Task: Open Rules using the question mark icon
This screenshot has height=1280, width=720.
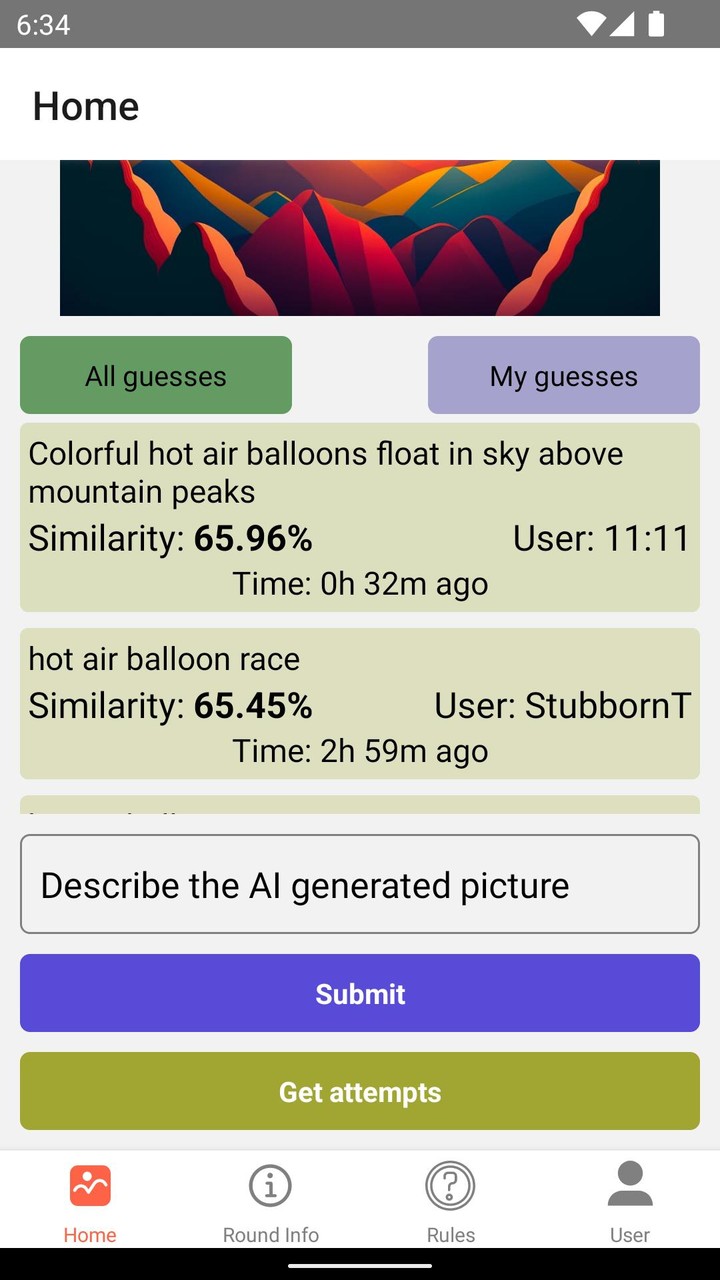Action: tap(450, 1184)
